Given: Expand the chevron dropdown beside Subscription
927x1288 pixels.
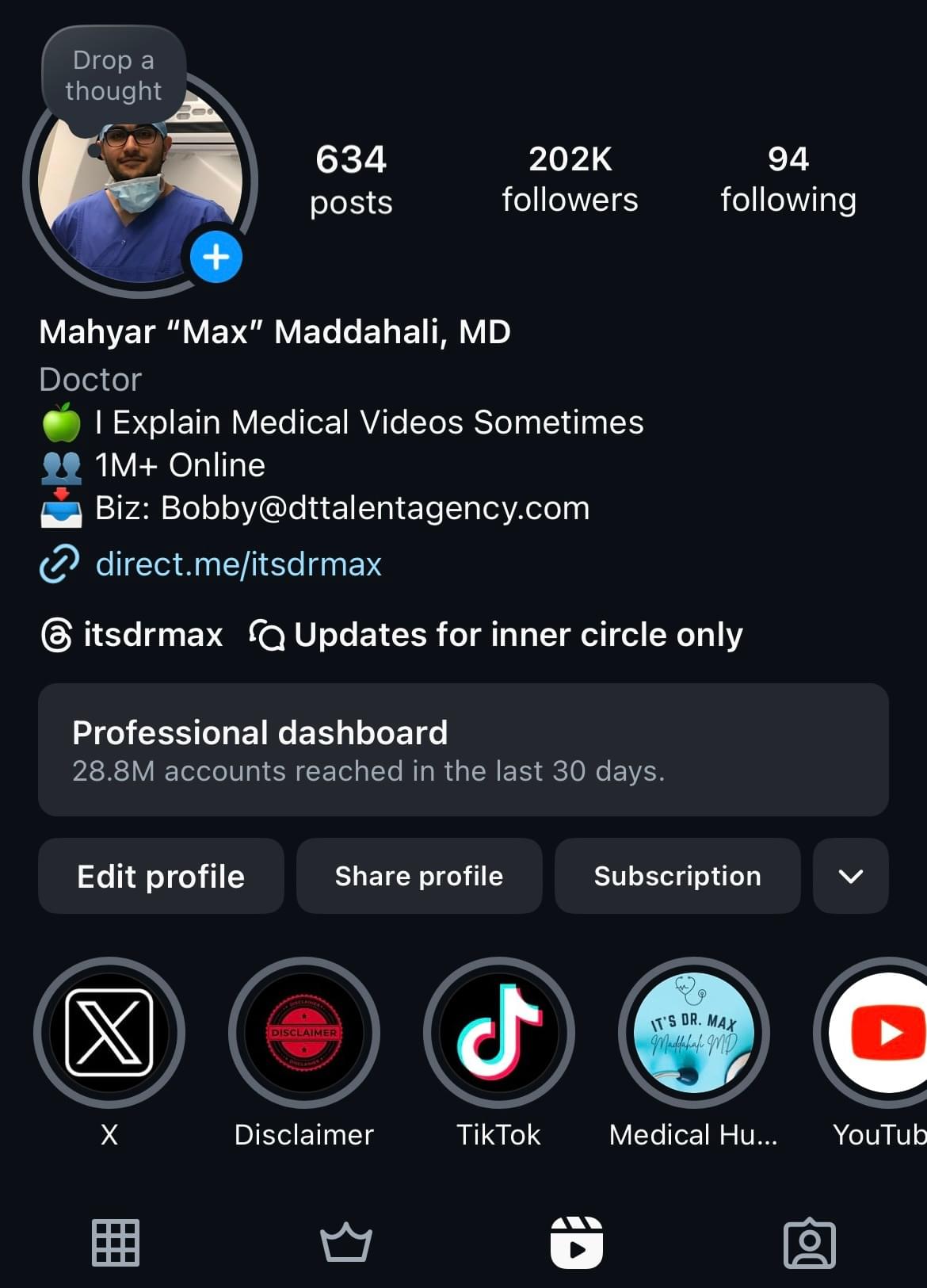Looking at the screenshot, I should [x=850, y=876].
